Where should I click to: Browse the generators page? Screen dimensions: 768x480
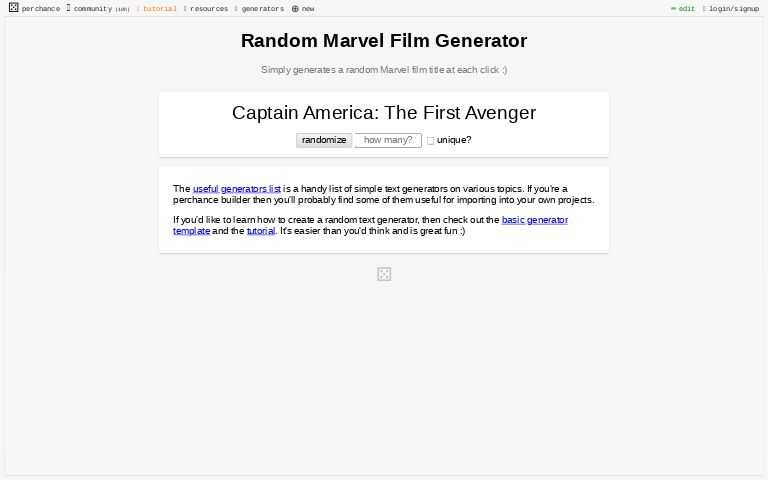click(262, 8)
